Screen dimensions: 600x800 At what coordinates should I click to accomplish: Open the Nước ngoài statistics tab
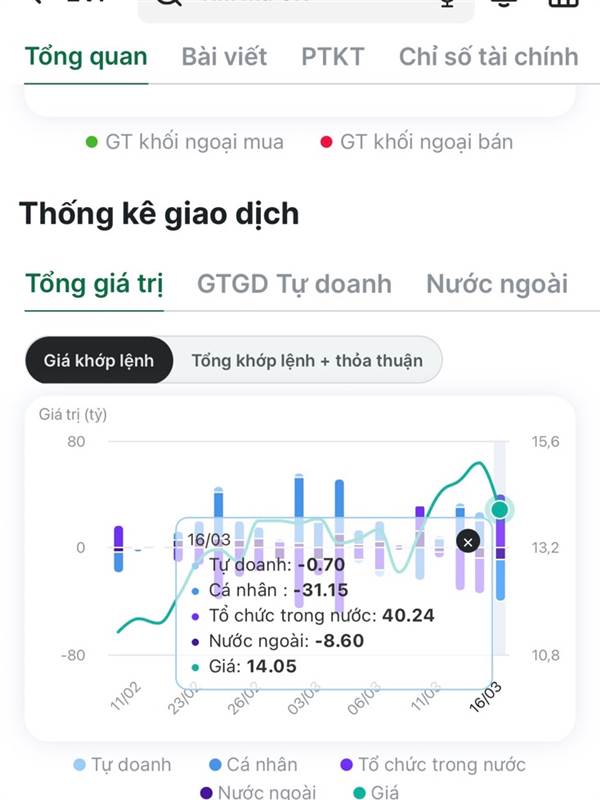[x=497, y=284]
